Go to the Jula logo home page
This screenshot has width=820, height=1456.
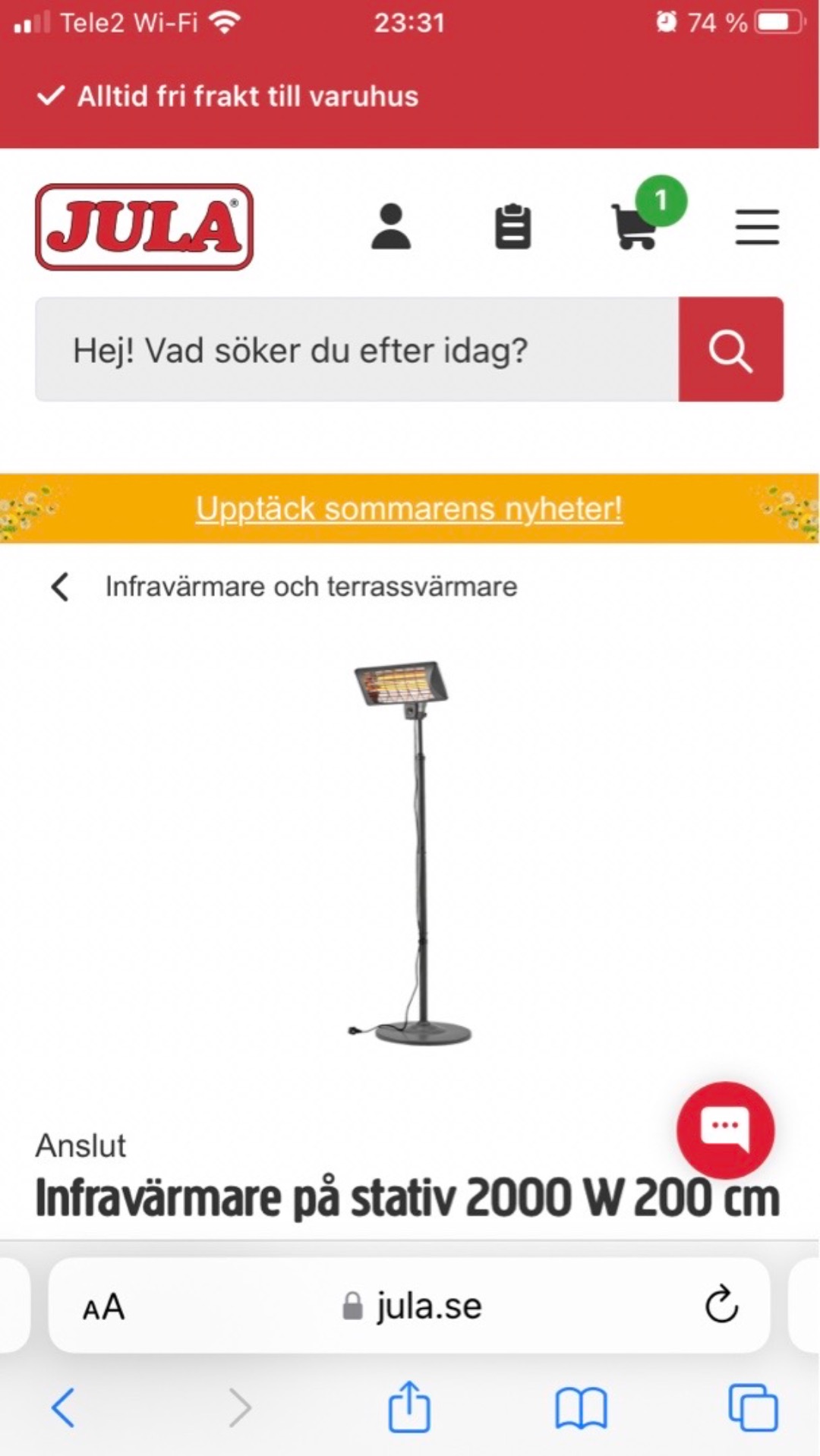pos(144,226)
